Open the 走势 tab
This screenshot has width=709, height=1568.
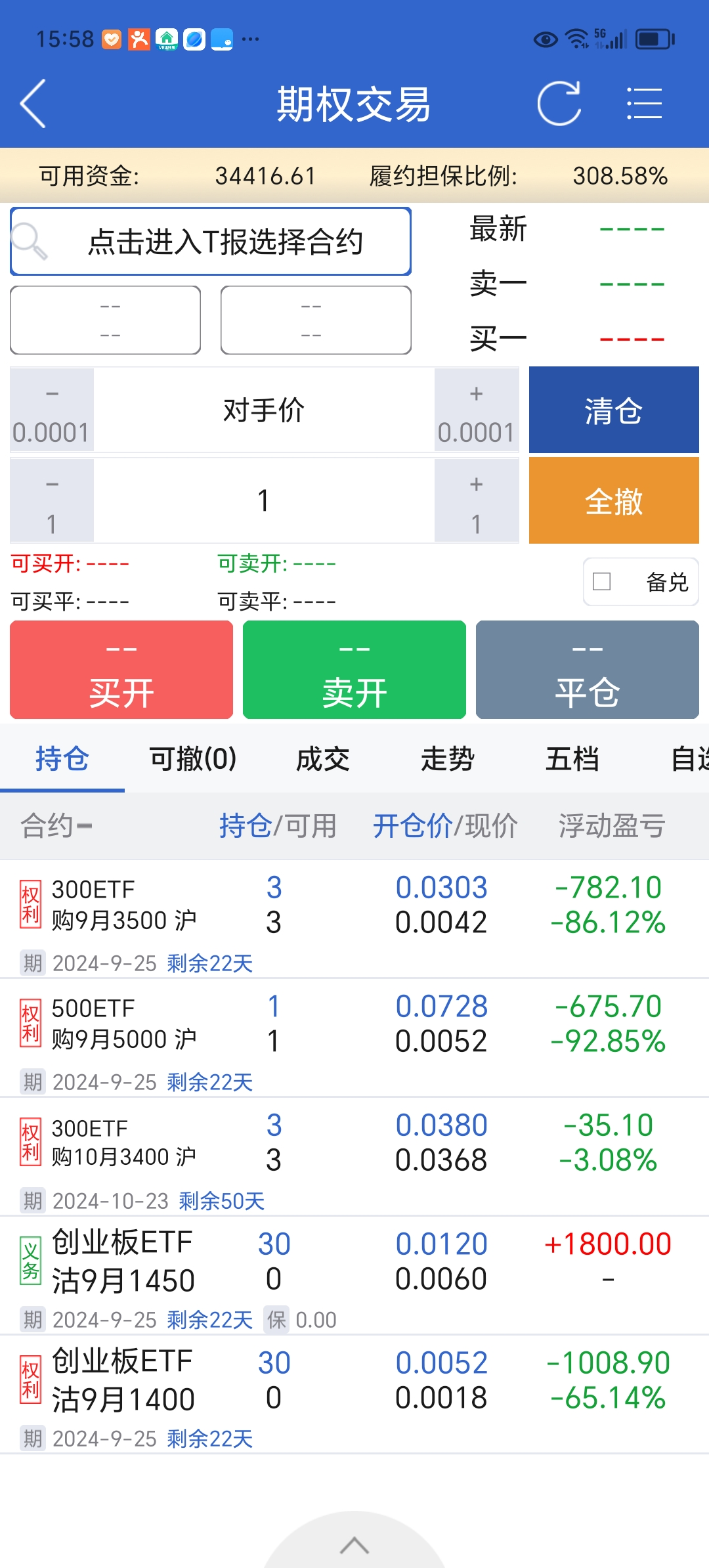447,759
